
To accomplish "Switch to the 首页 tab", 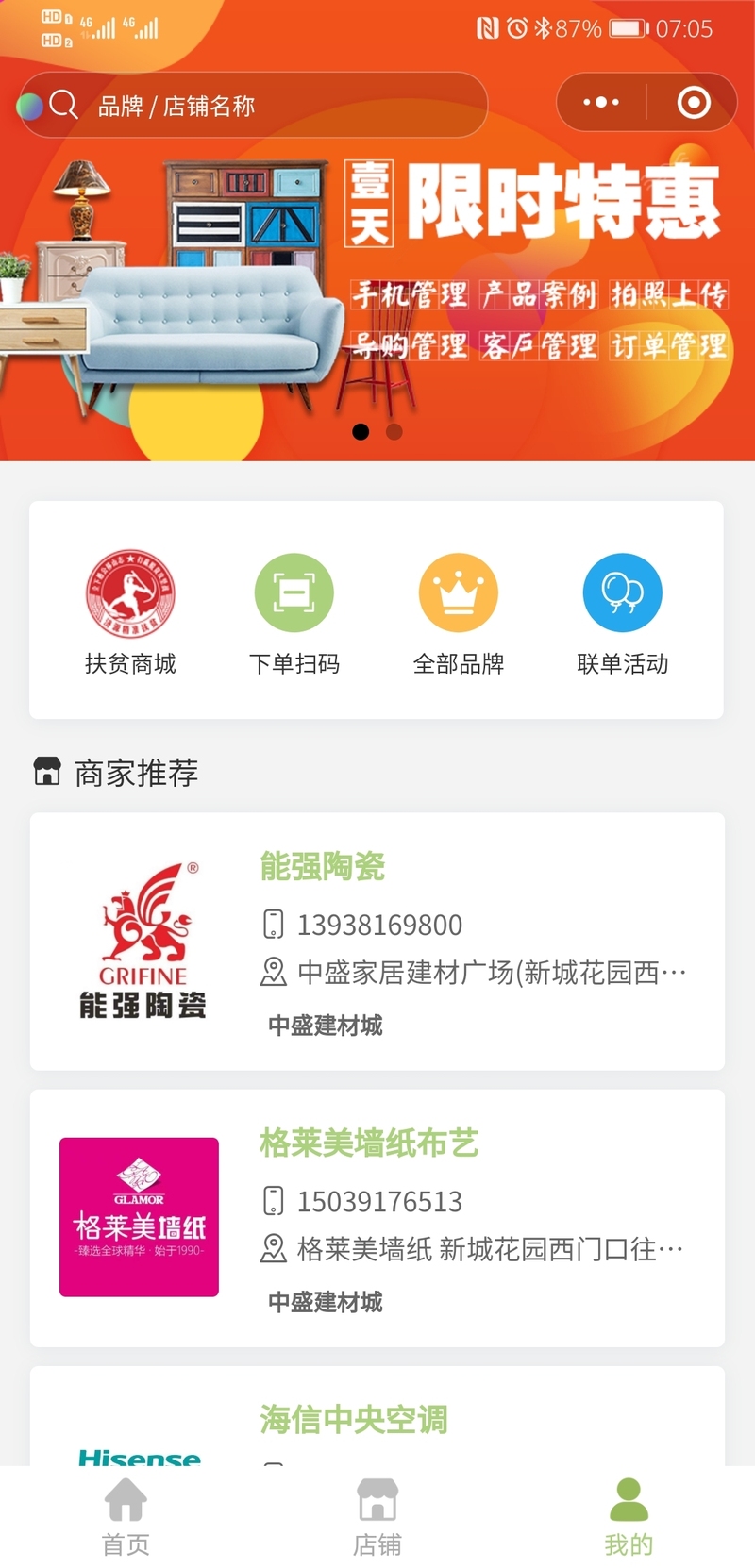I will tap(126, 1517).
